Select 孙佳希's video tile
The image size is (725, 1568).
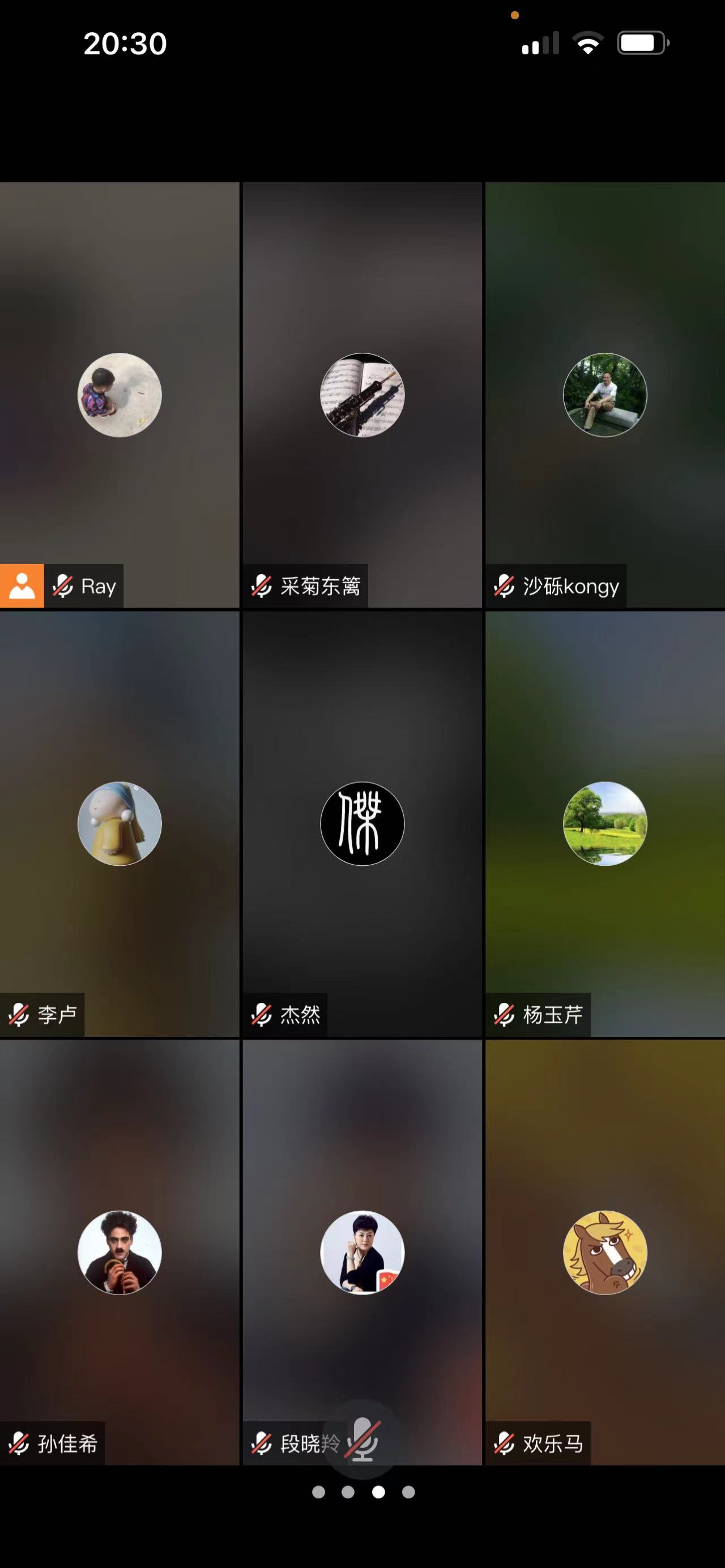pos(120,1251)
